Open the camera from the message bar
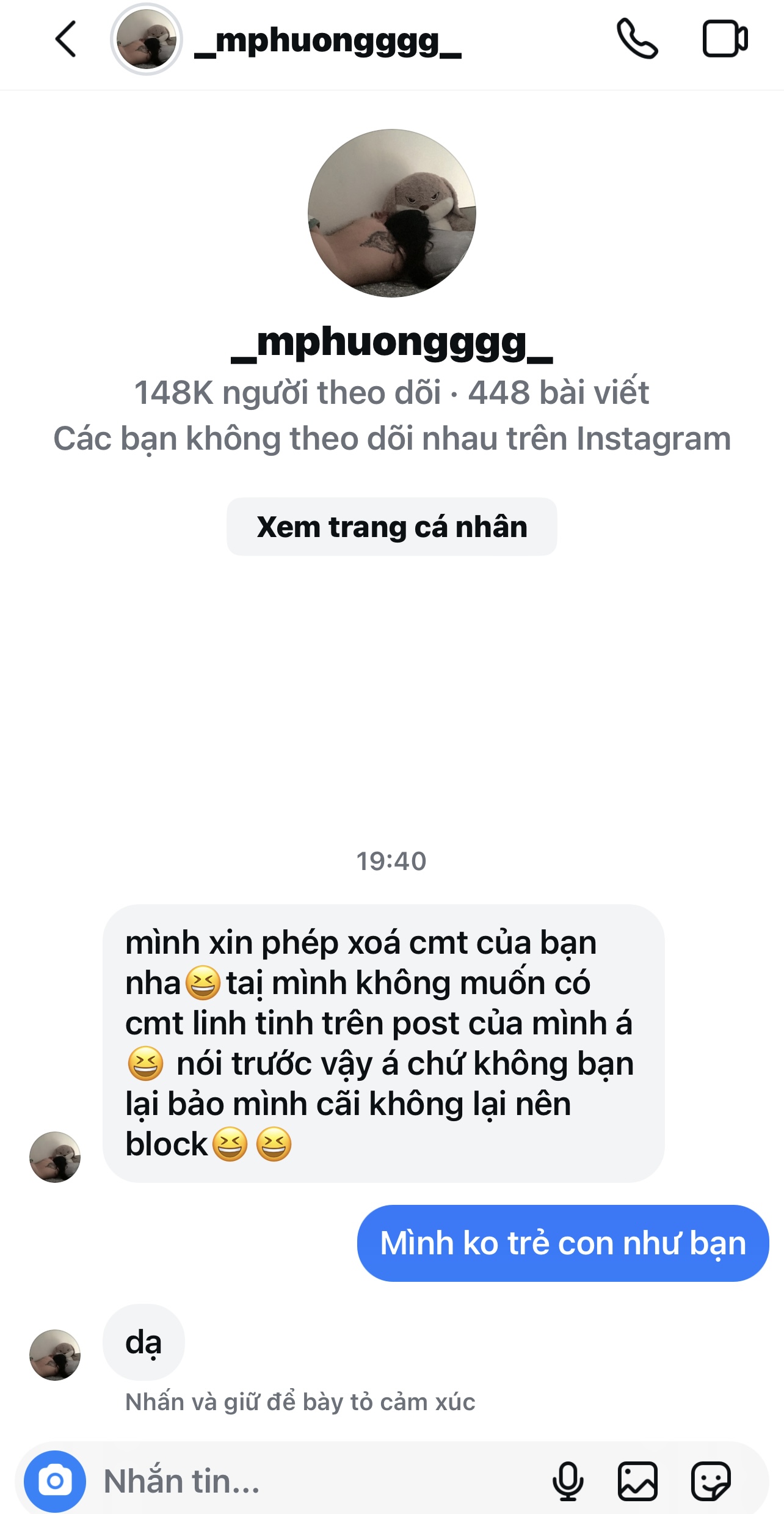 [55, 1481]
